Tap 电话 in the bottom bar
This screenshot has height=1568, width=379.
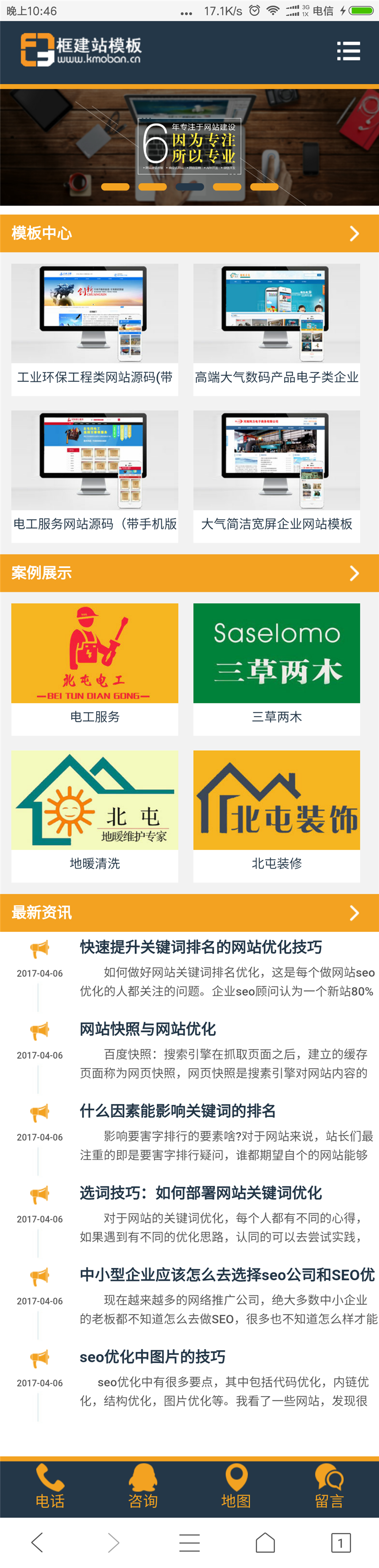pos(50,1487)
